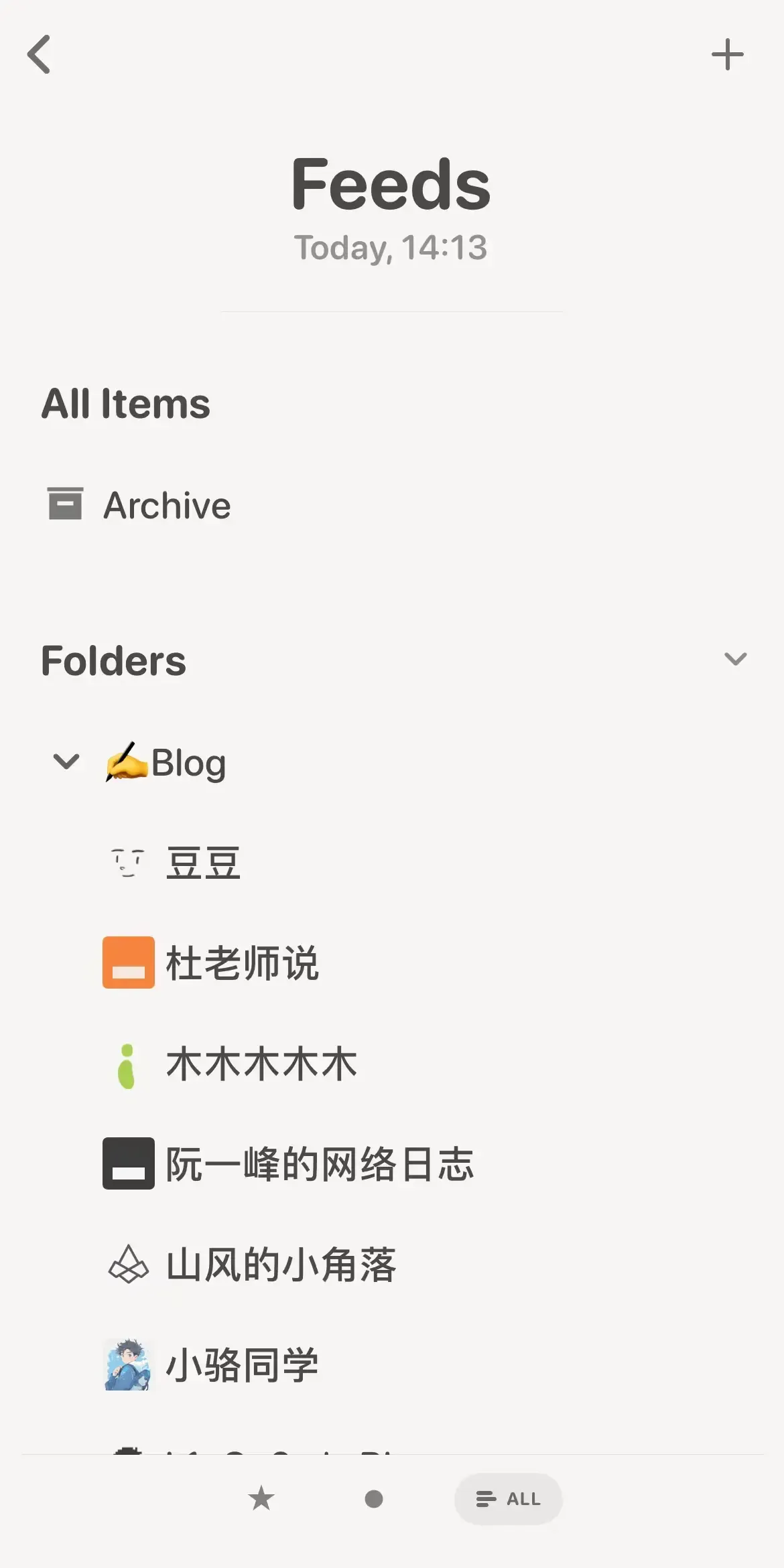Select the ALL filter
This screenshot has width=784, height=1568.
508,1498
